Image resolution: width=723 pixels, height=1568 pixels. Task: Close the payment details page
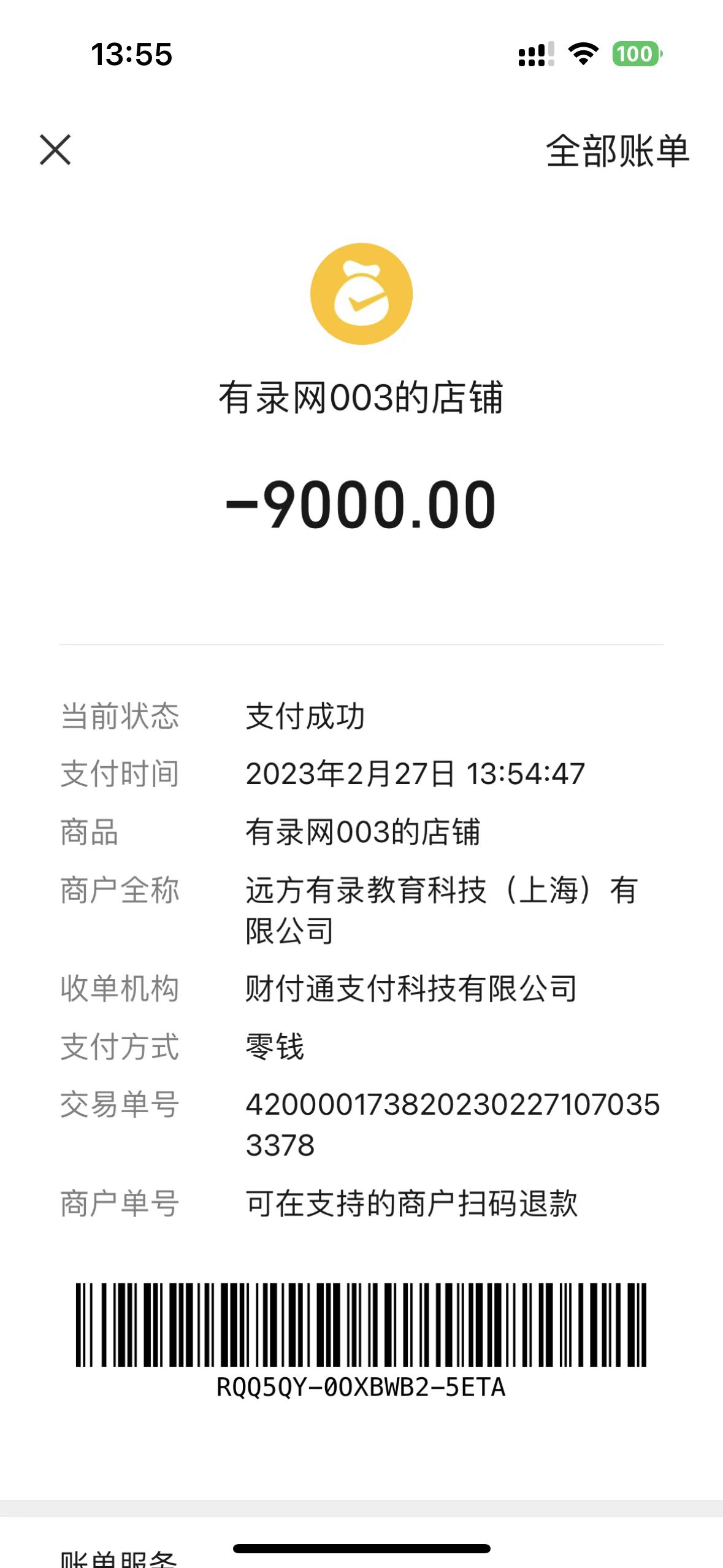55,150
